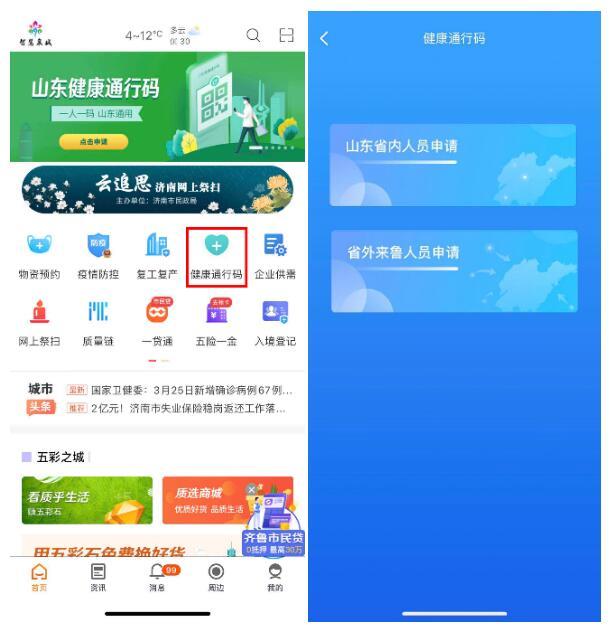The height and width of the screenshot is (630, 611).
Task: Open the scan code icon
Action: (x=286, y=36)
